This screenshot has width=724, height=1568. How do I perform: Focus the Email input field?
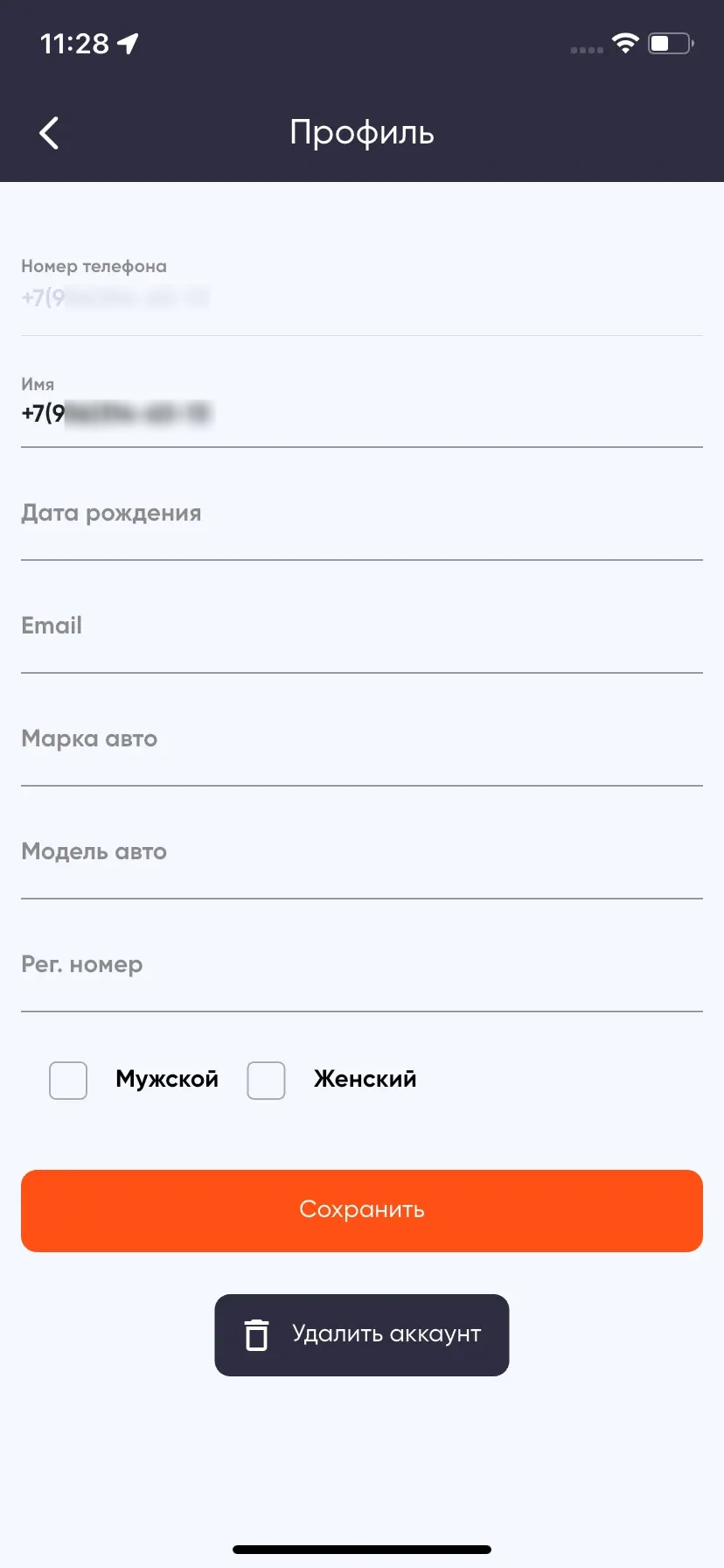[x=361, y=626]
